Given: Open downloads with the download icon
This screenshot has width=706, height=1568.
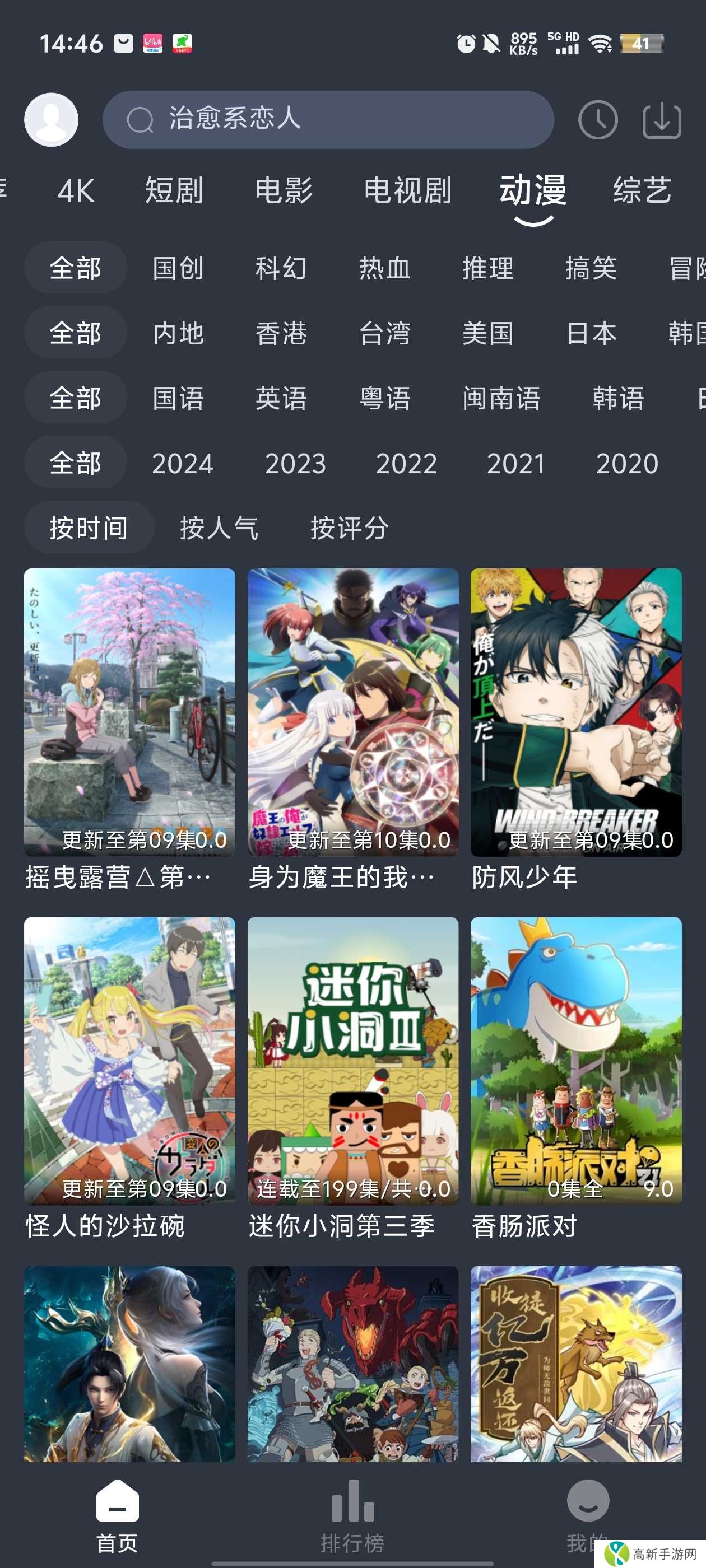Looking at the screenshot, I should [662, 120].
